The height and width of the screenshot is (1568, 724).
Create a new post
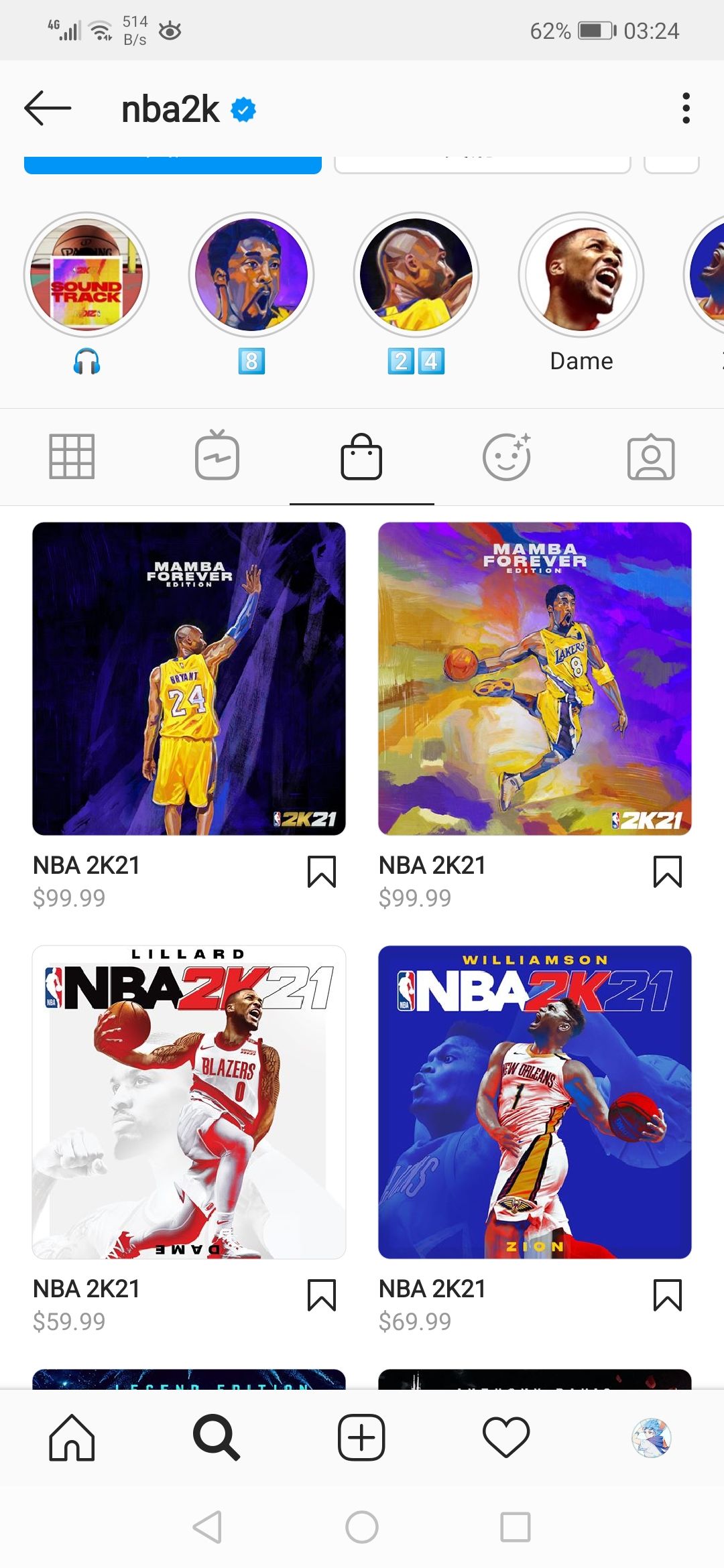point(361,1437)
